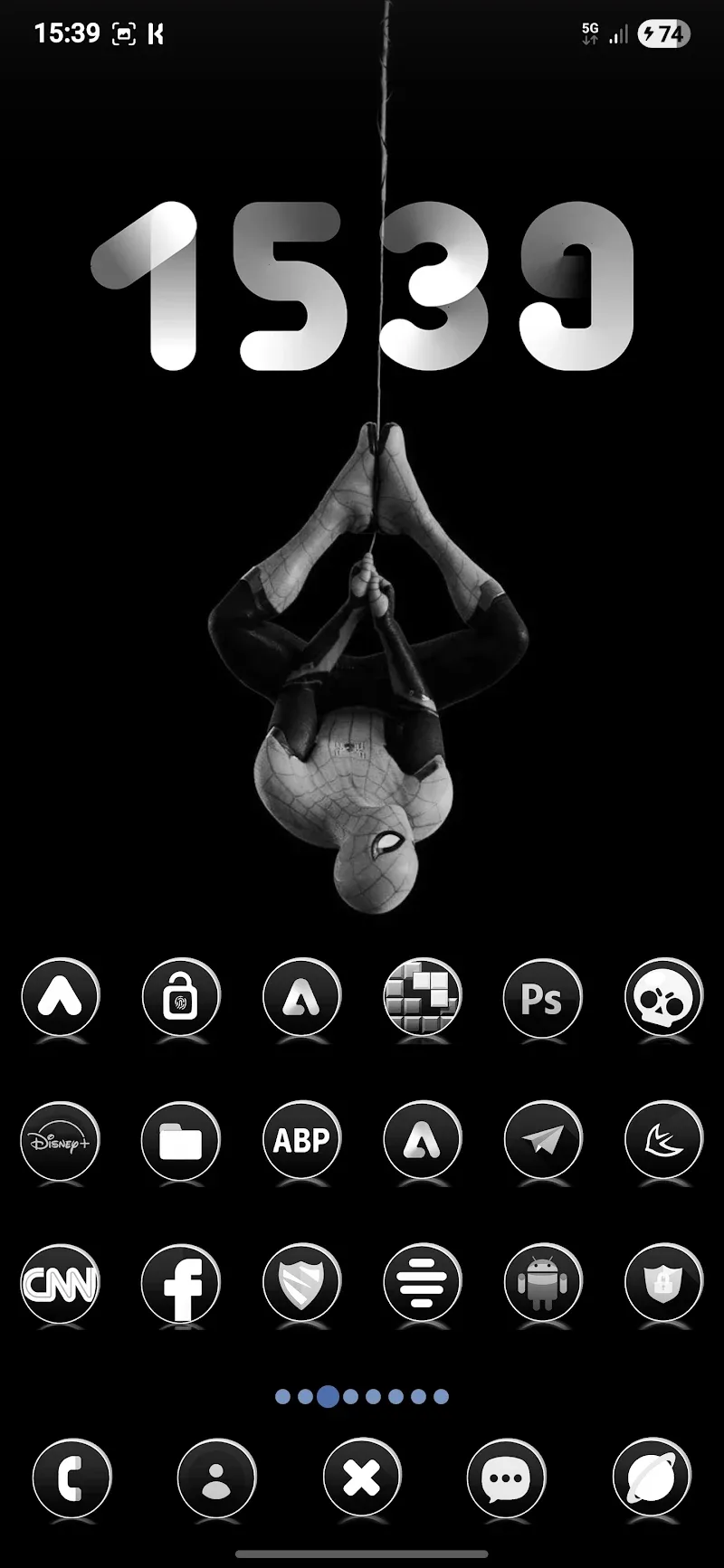Open the messages app in the dock
The height and width of the screenshot is (1568, 724).
click(x=506, y=1478)
